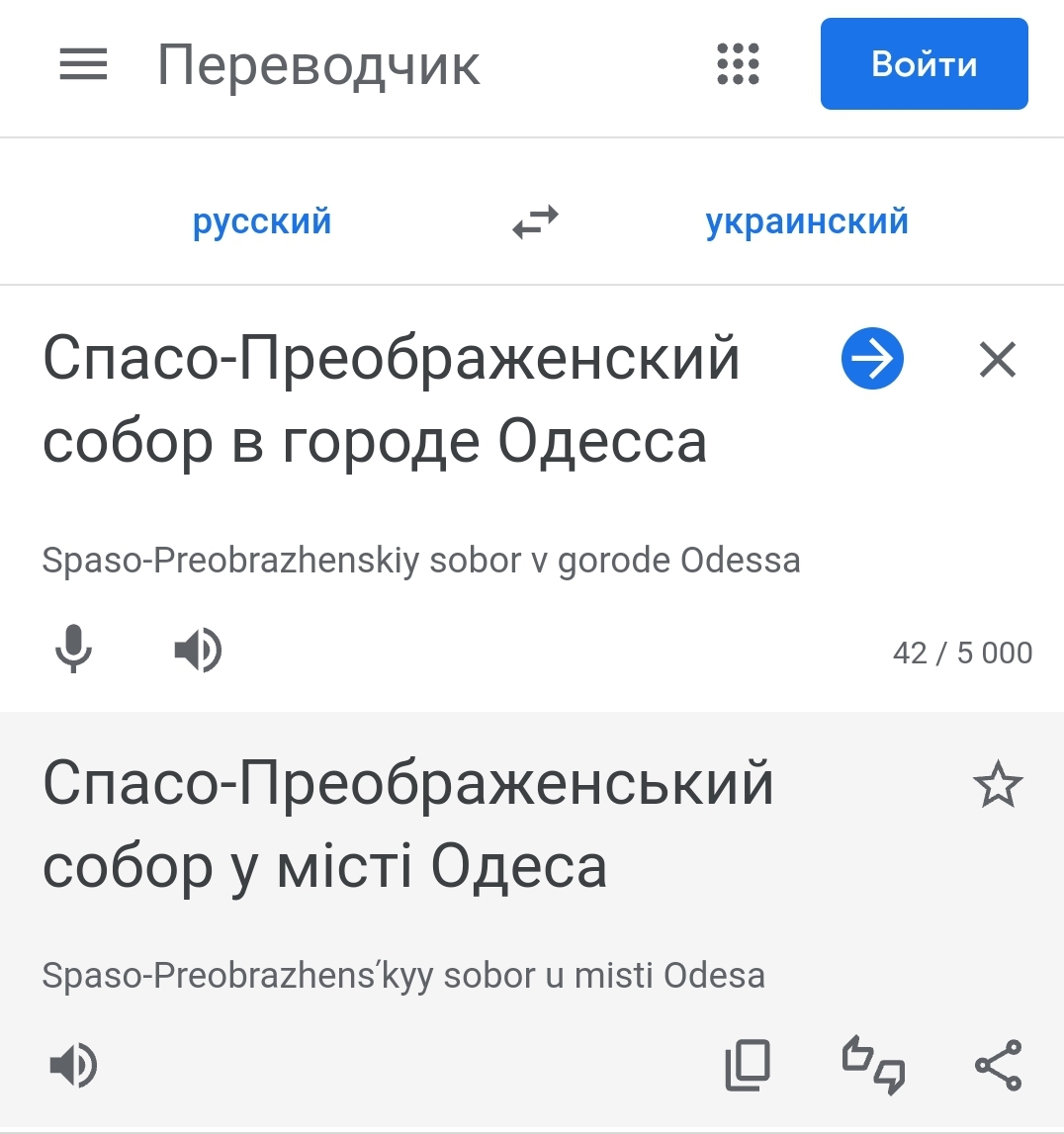Tap the blue arrow to translate
Viewport: 1064px width, 1134px height.
tap(872, 360)
